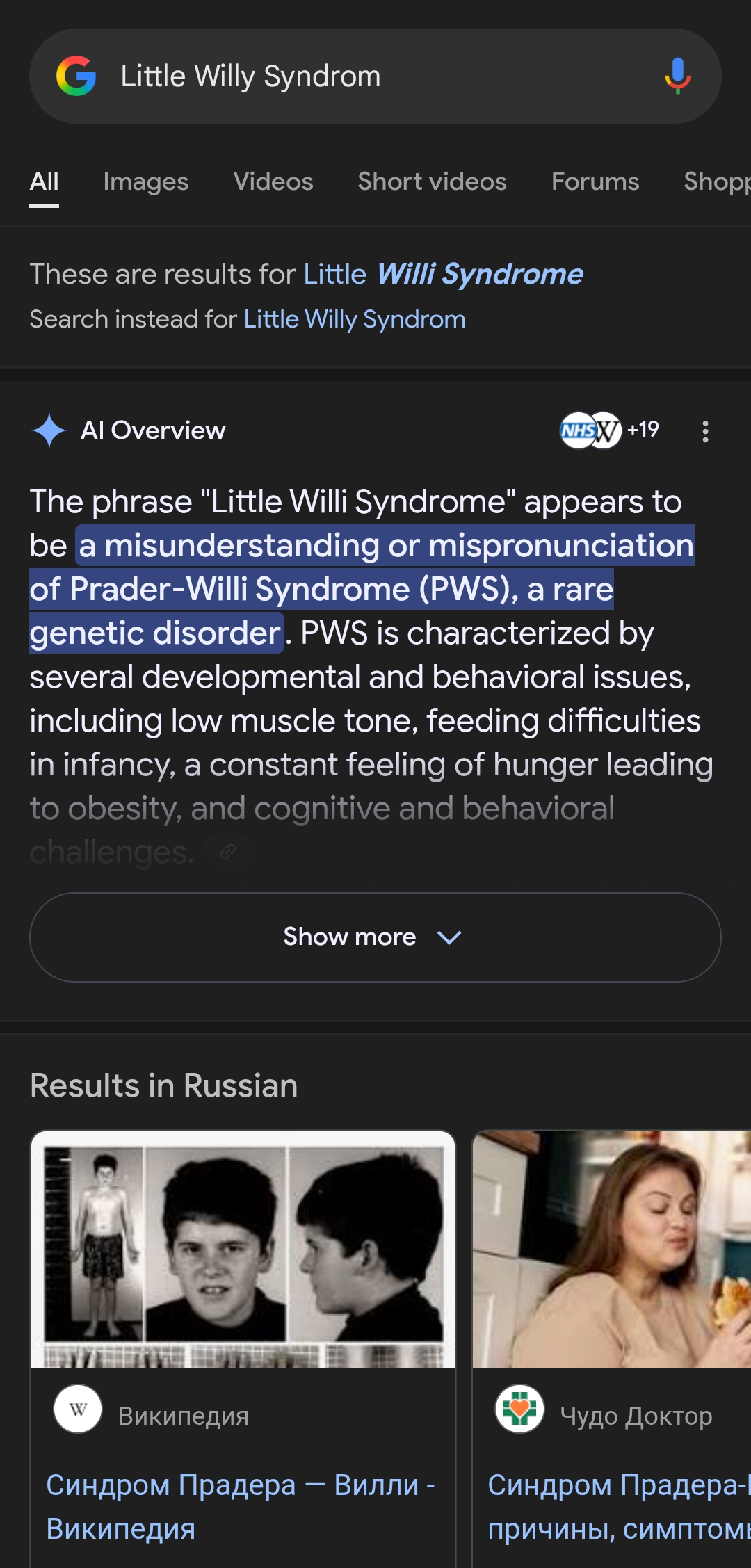Screen dimensions: 751x1568
Task: Tap the link icon after challenges
Action: point(227,852)
